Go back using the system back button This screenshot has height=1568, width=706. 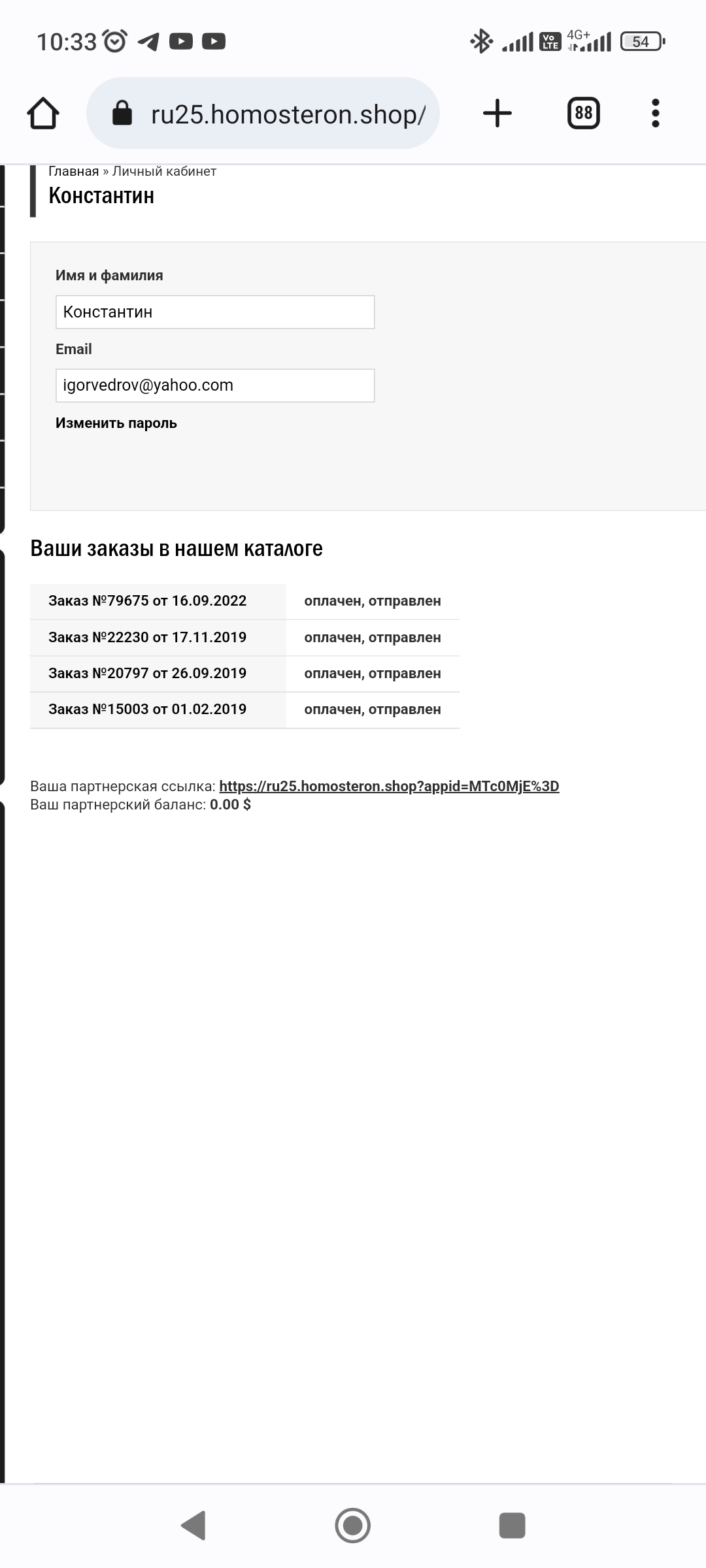(x=193, y=1526)
